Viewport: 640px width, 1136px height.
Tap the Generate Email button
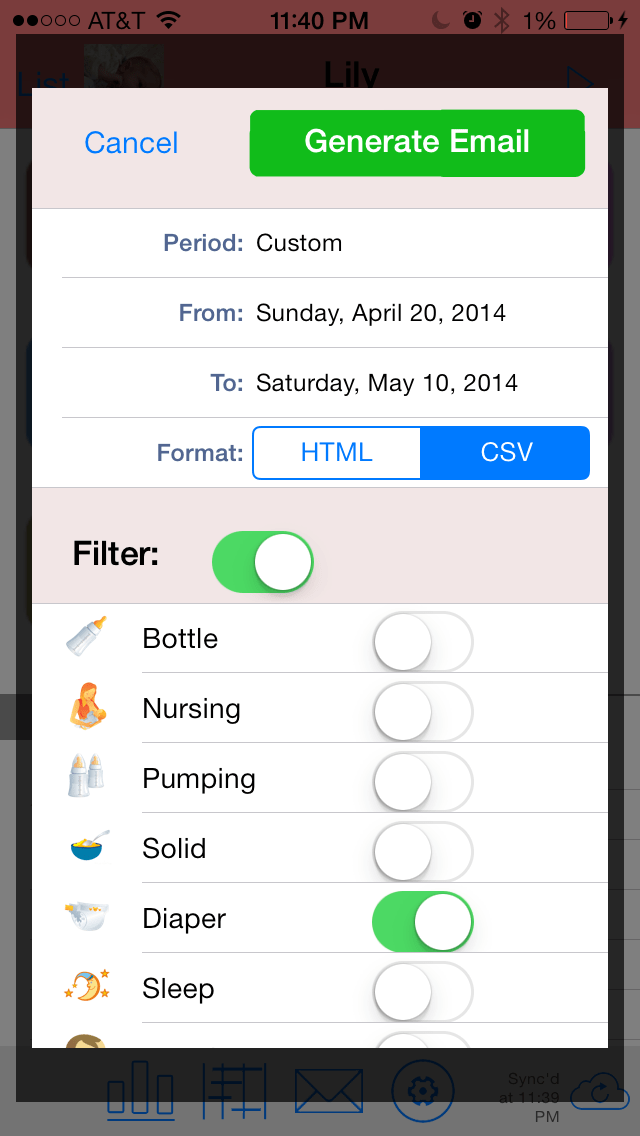tap(417, 143)
